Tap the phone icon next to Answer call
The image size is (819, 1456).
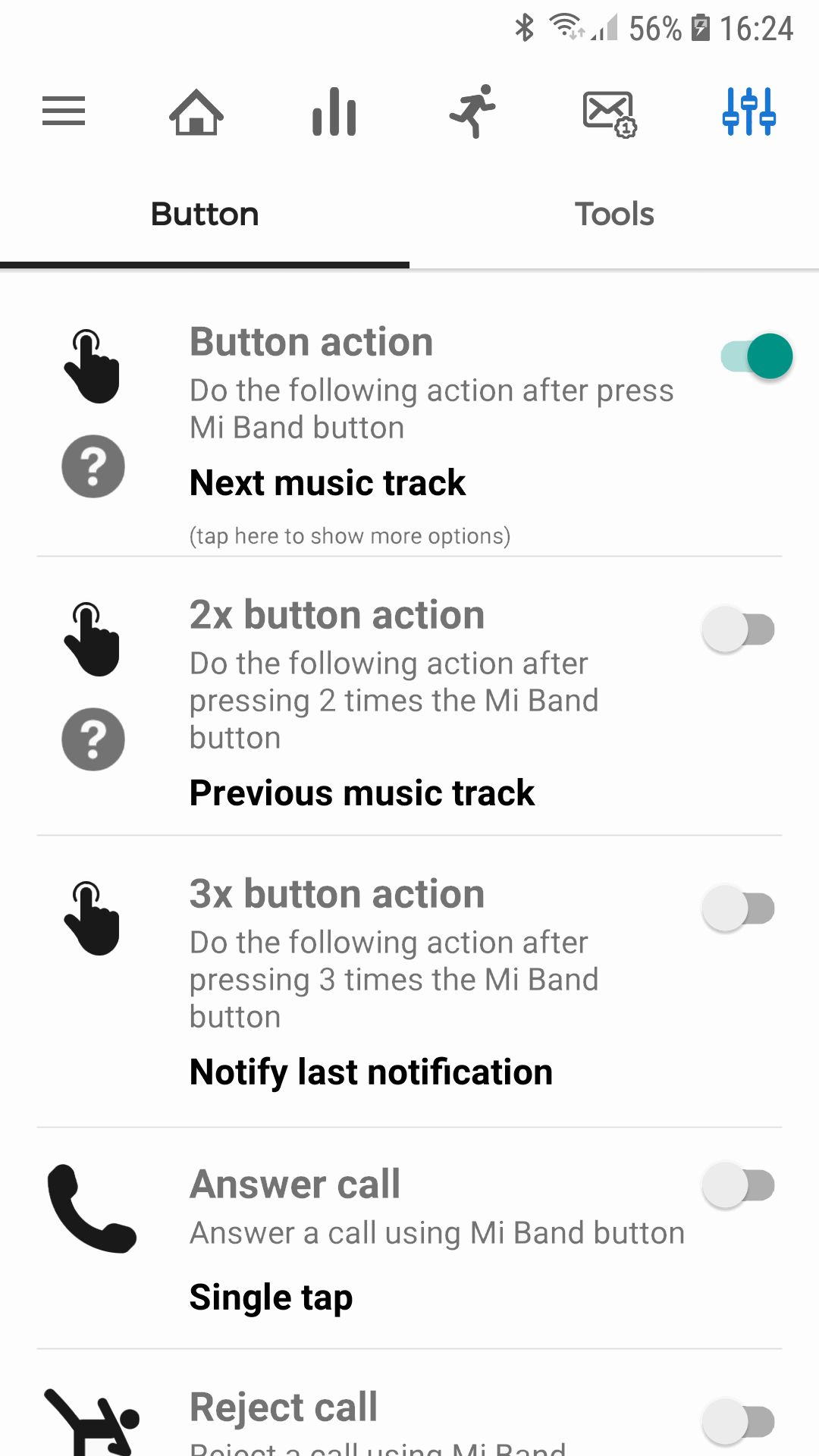click(x=93, y=1210)
